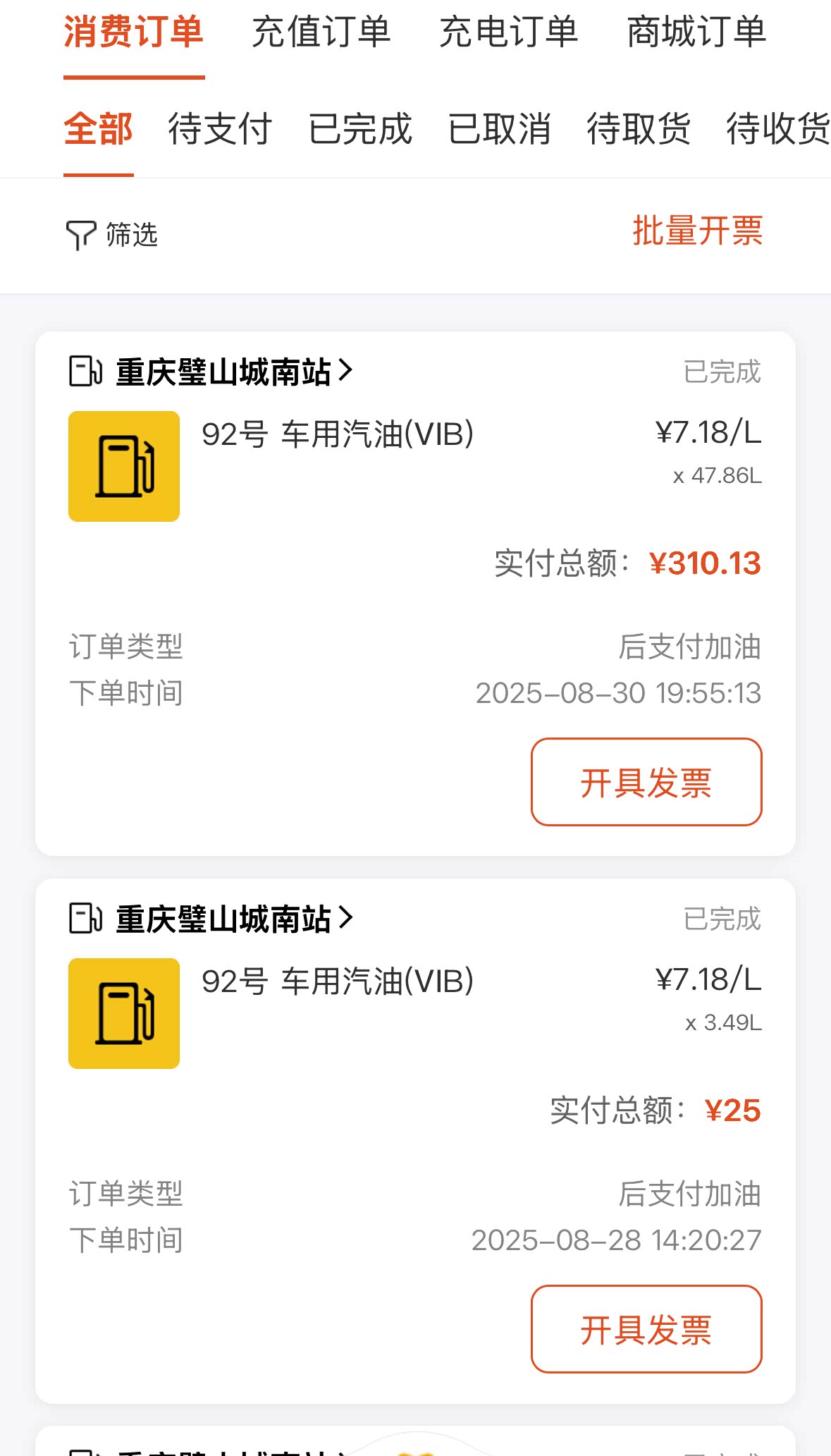Screen dimensions: 831x1456
Task: Tap 批量开票 for batch invoicing
Action: point(698,231)
